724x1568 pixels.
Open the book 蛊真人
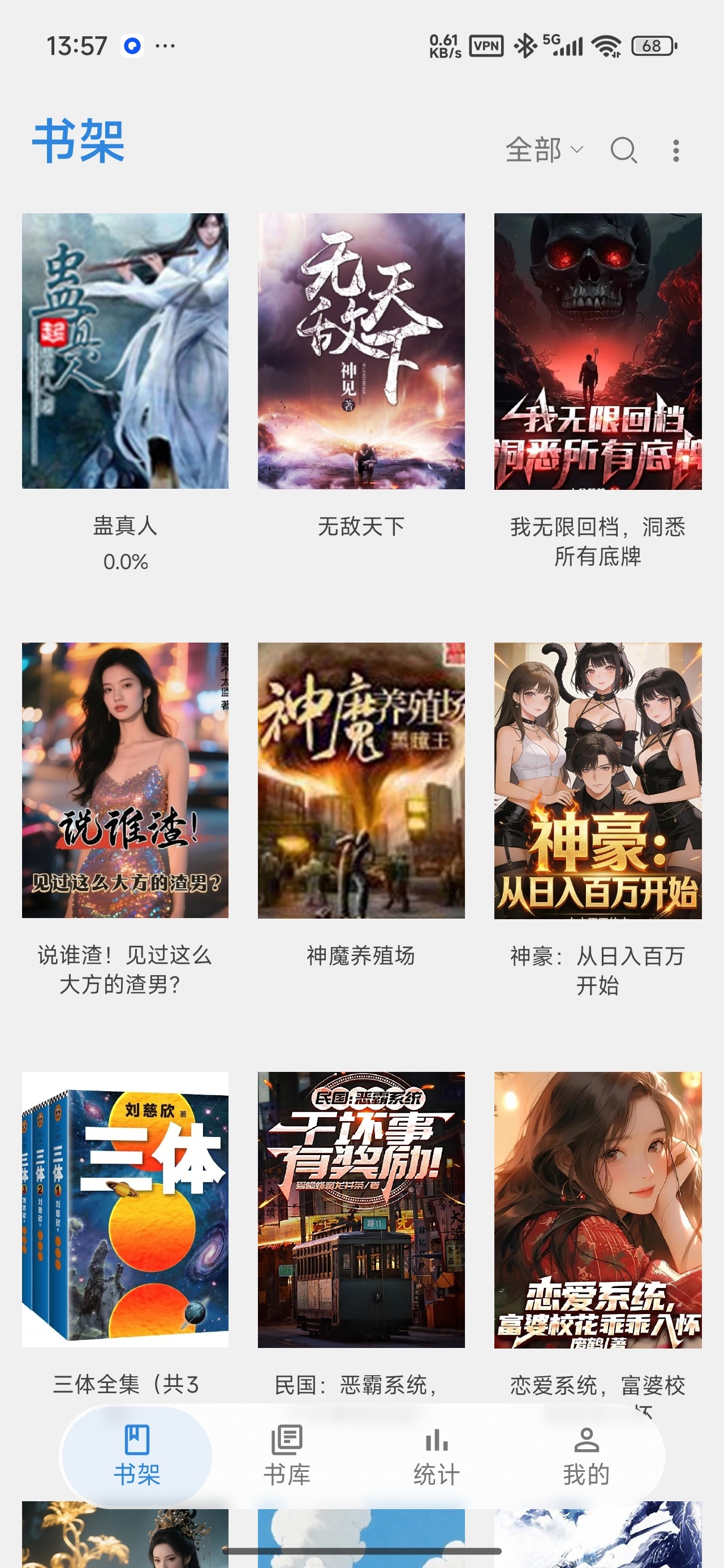pyautogui.click(x=126, y=351)
